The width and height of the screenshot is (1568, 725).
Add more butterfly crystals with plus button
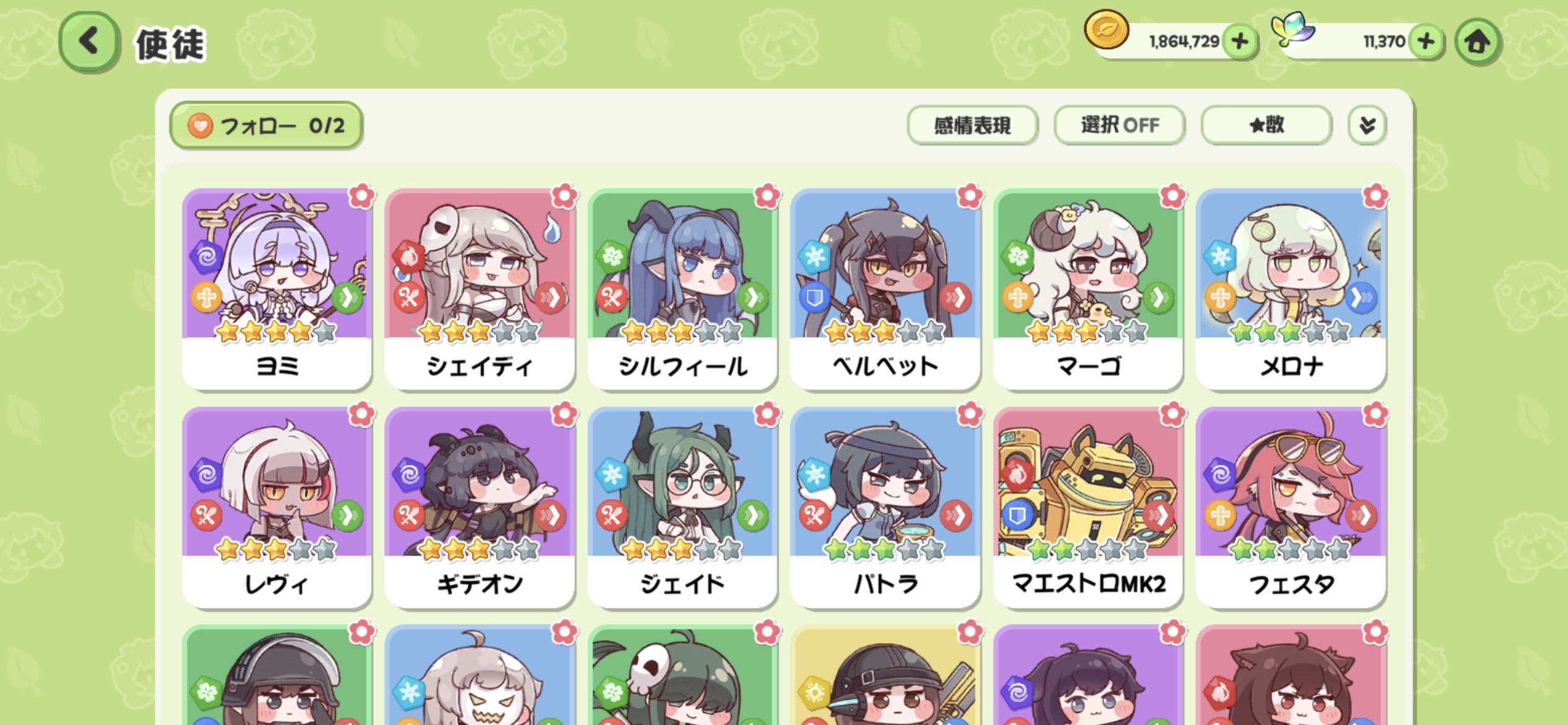point(1426,42)
